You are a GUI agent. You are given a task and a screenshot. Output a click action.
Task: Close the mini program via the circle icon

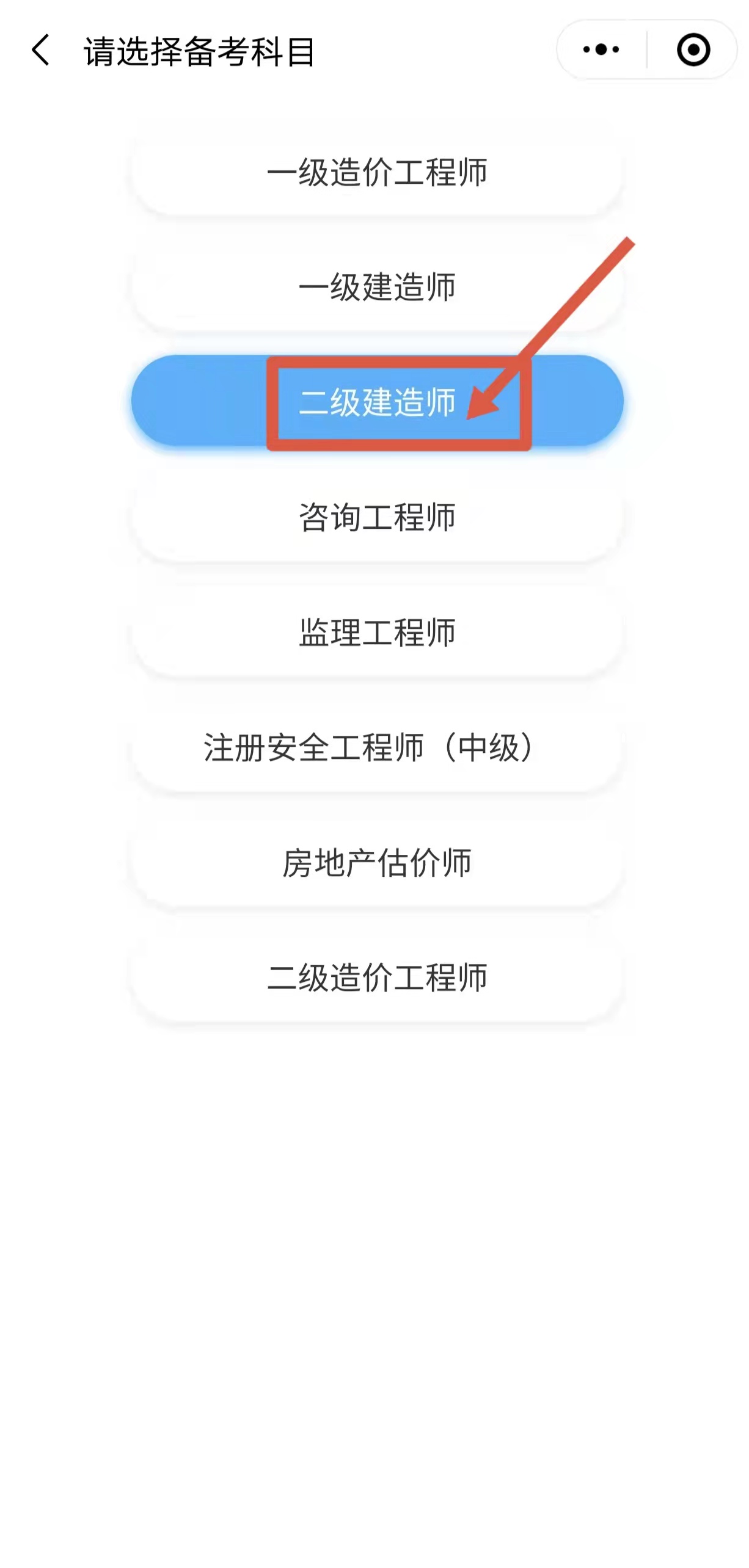point(693,49)
